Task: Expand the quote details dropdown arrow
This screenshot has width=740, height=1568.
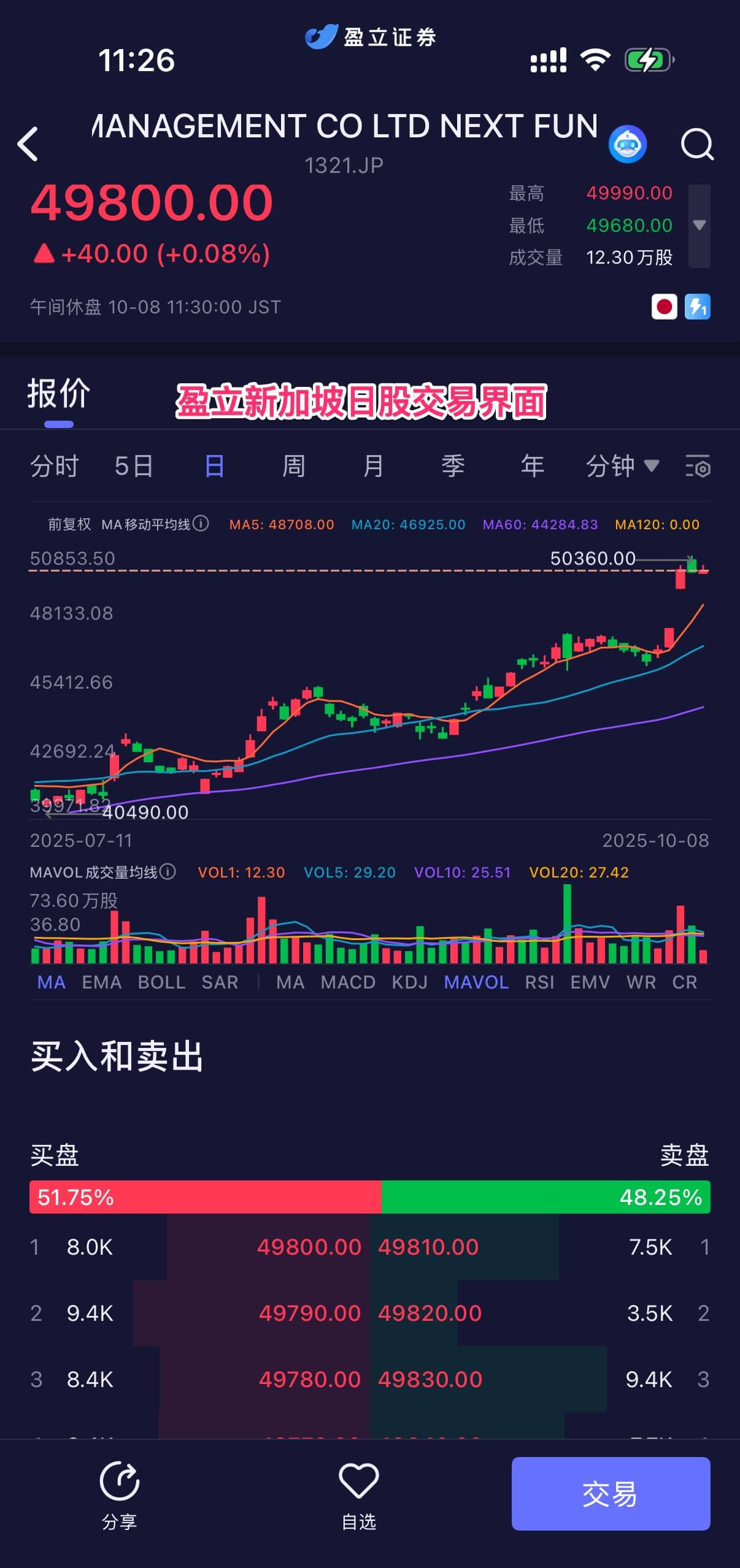Action: point(699,225)
